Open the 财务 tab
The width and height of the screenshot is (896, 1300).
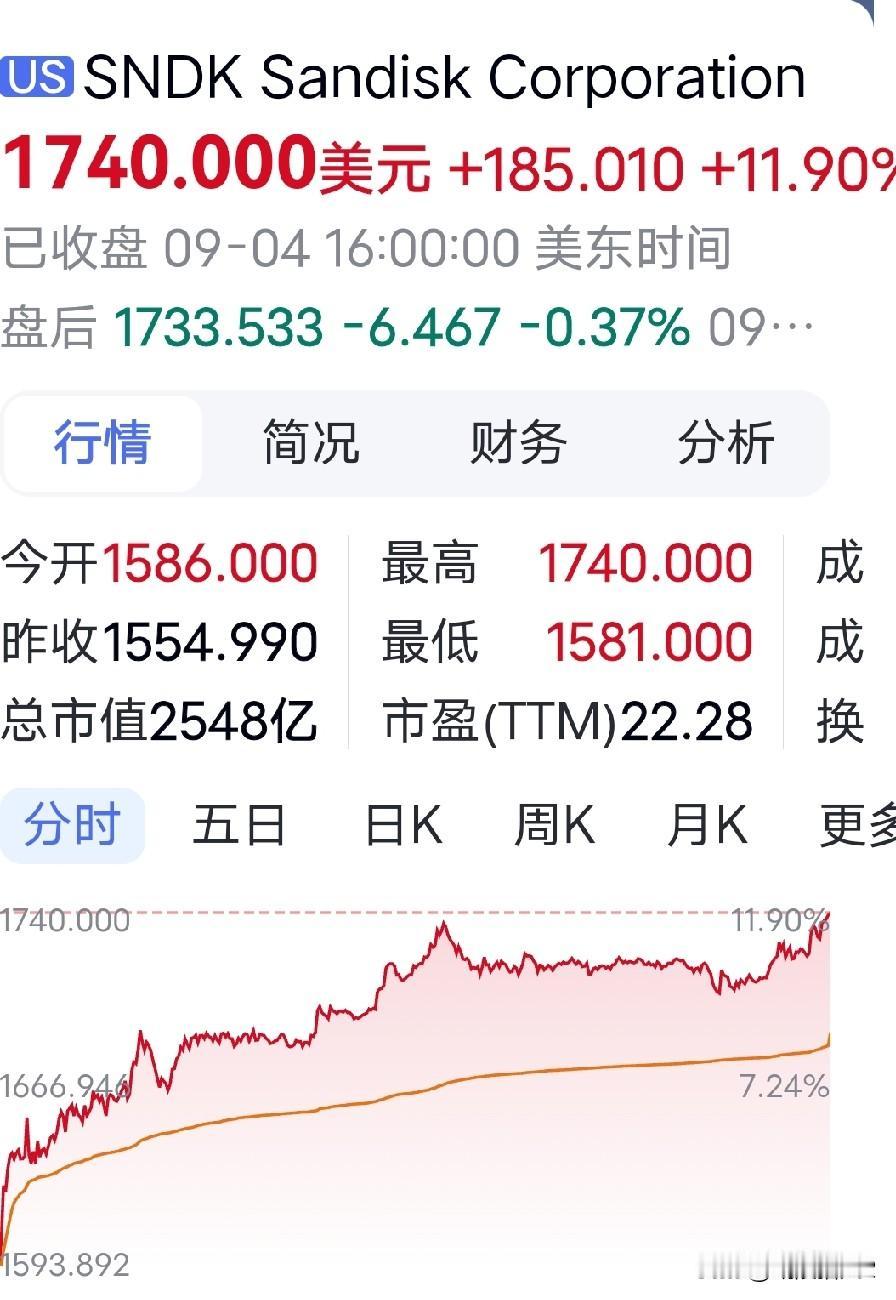point(518,442)
